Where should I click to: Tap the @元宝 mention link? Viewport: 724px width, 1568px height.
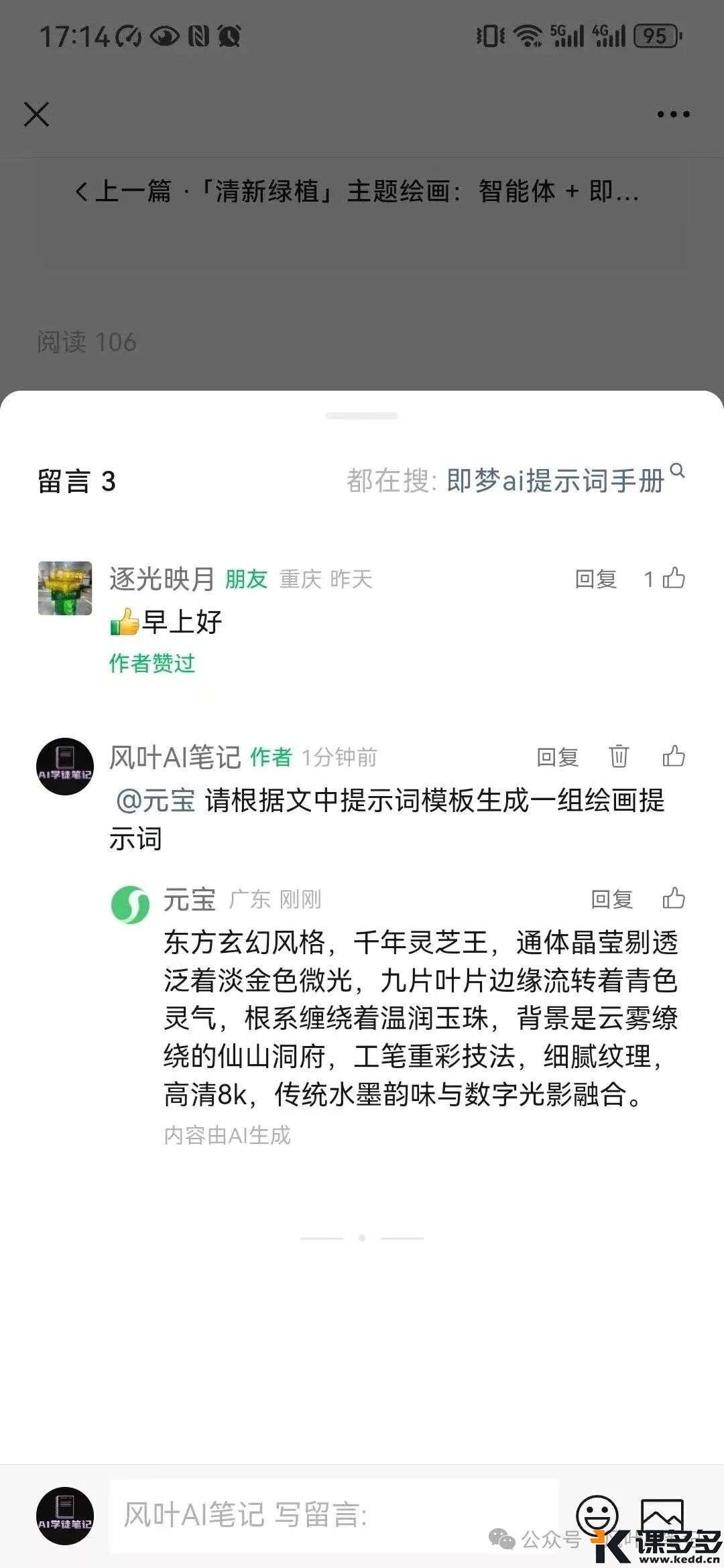point(156,800)
